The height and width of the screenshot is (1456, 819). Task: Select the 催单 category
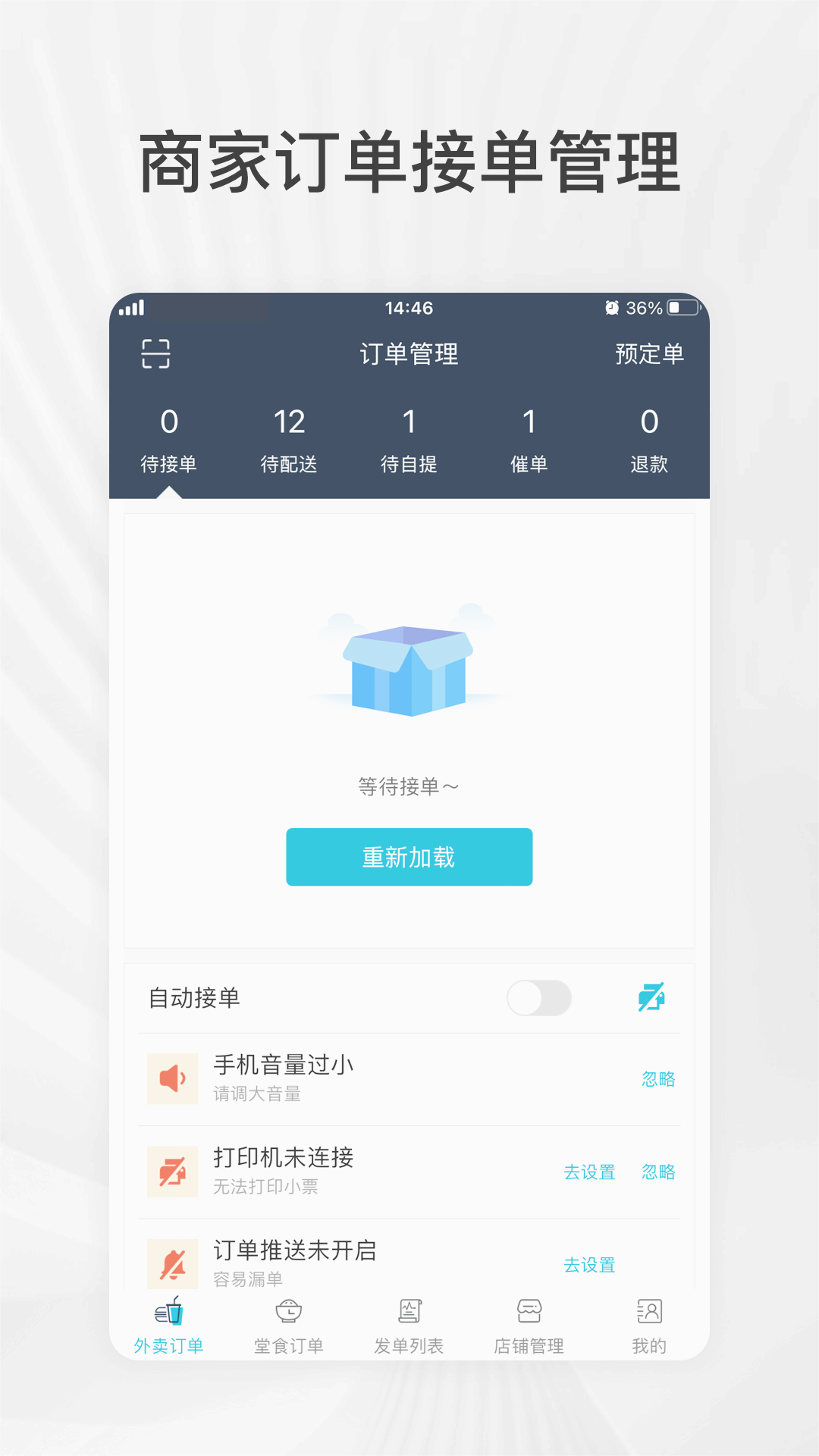point(529,440)
